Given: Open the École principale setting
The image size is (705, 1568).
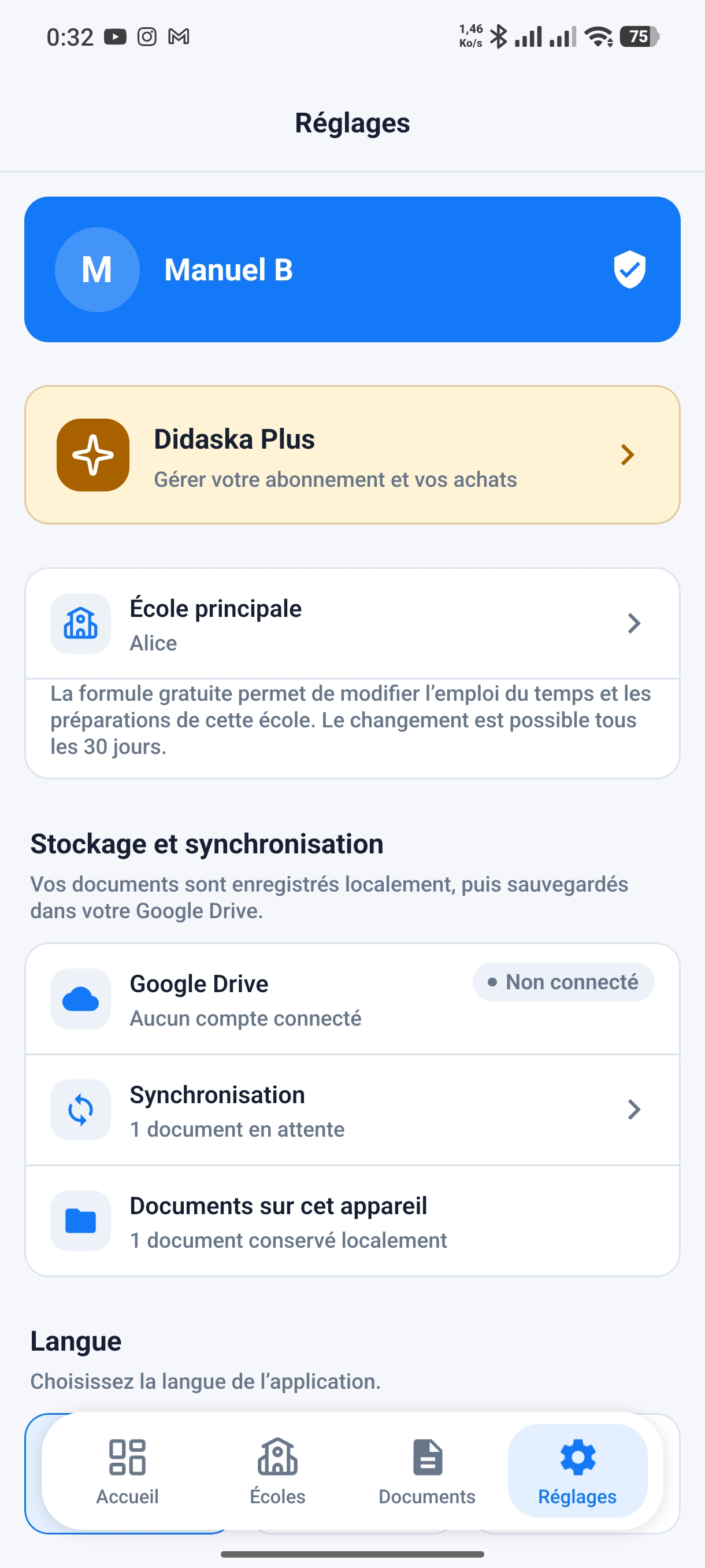Looking at the screenshot, I should click(352, 624).
